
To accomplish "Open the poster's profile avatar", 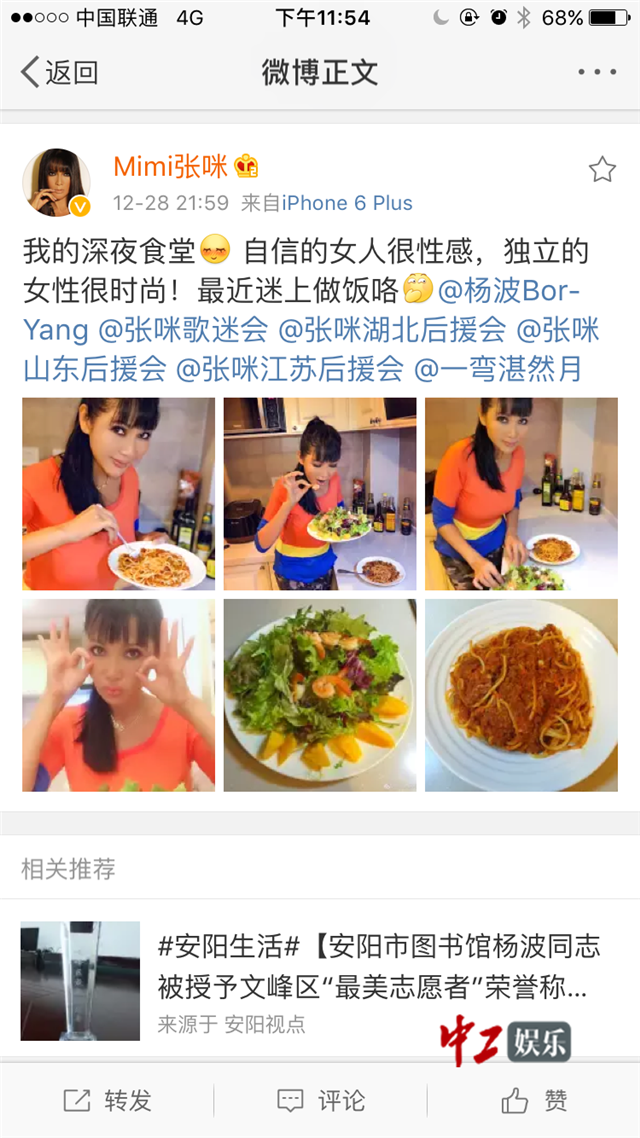I will click(57, 183).
